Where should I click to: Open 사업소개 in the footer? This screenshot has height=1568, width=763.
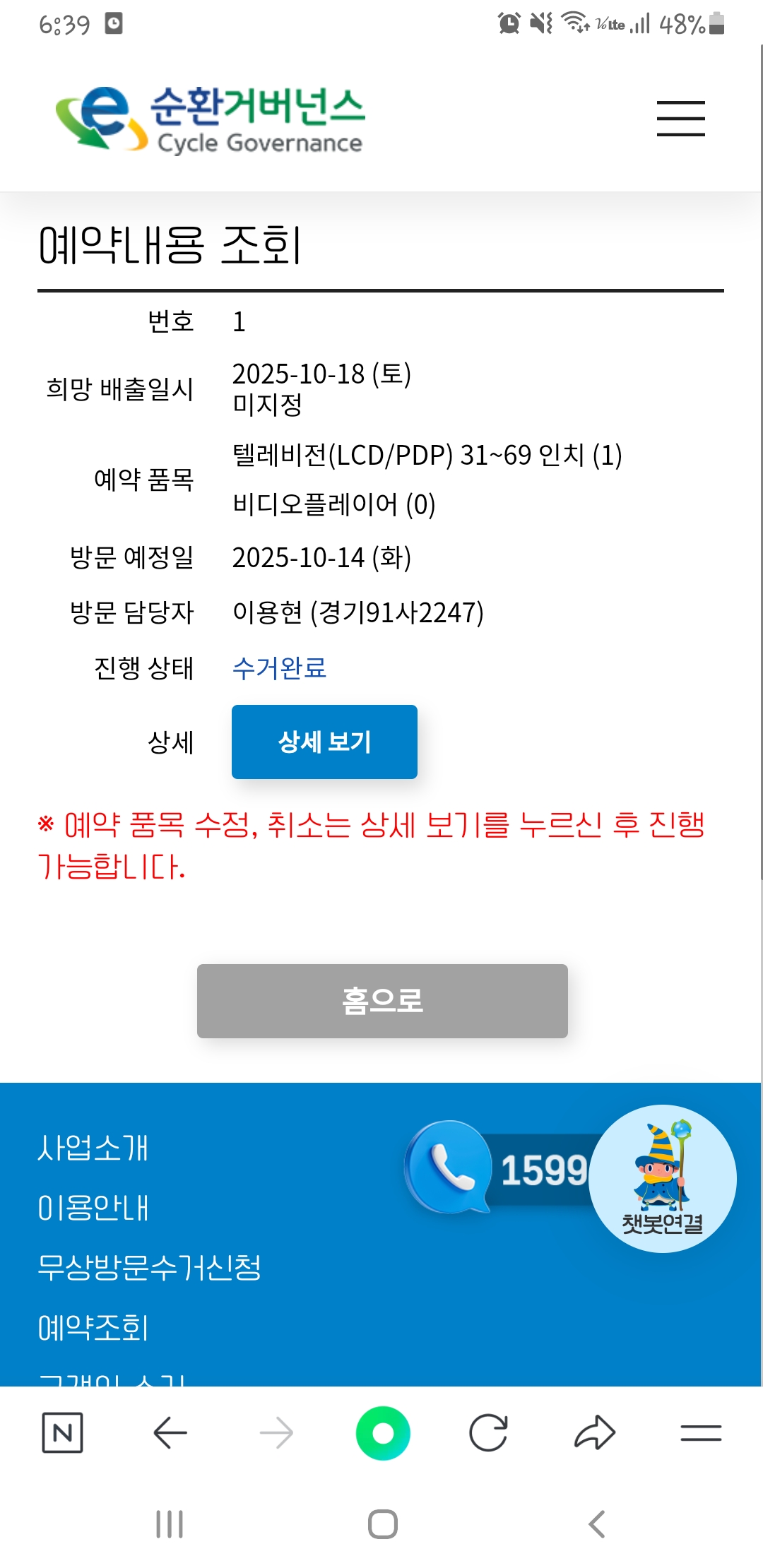(93, 1148)
